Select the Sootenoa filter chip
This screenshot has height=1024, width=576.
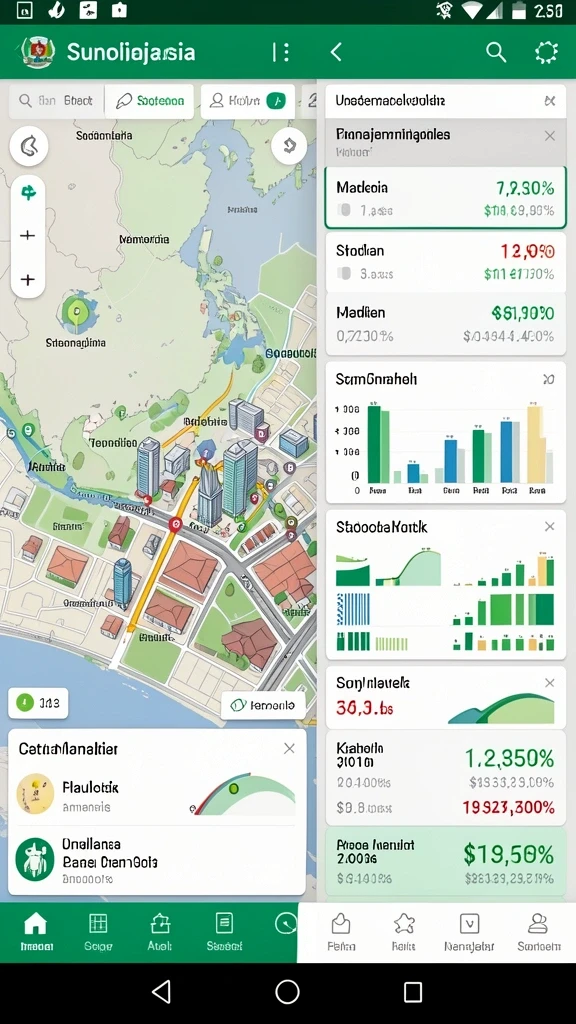pos(150,101)
